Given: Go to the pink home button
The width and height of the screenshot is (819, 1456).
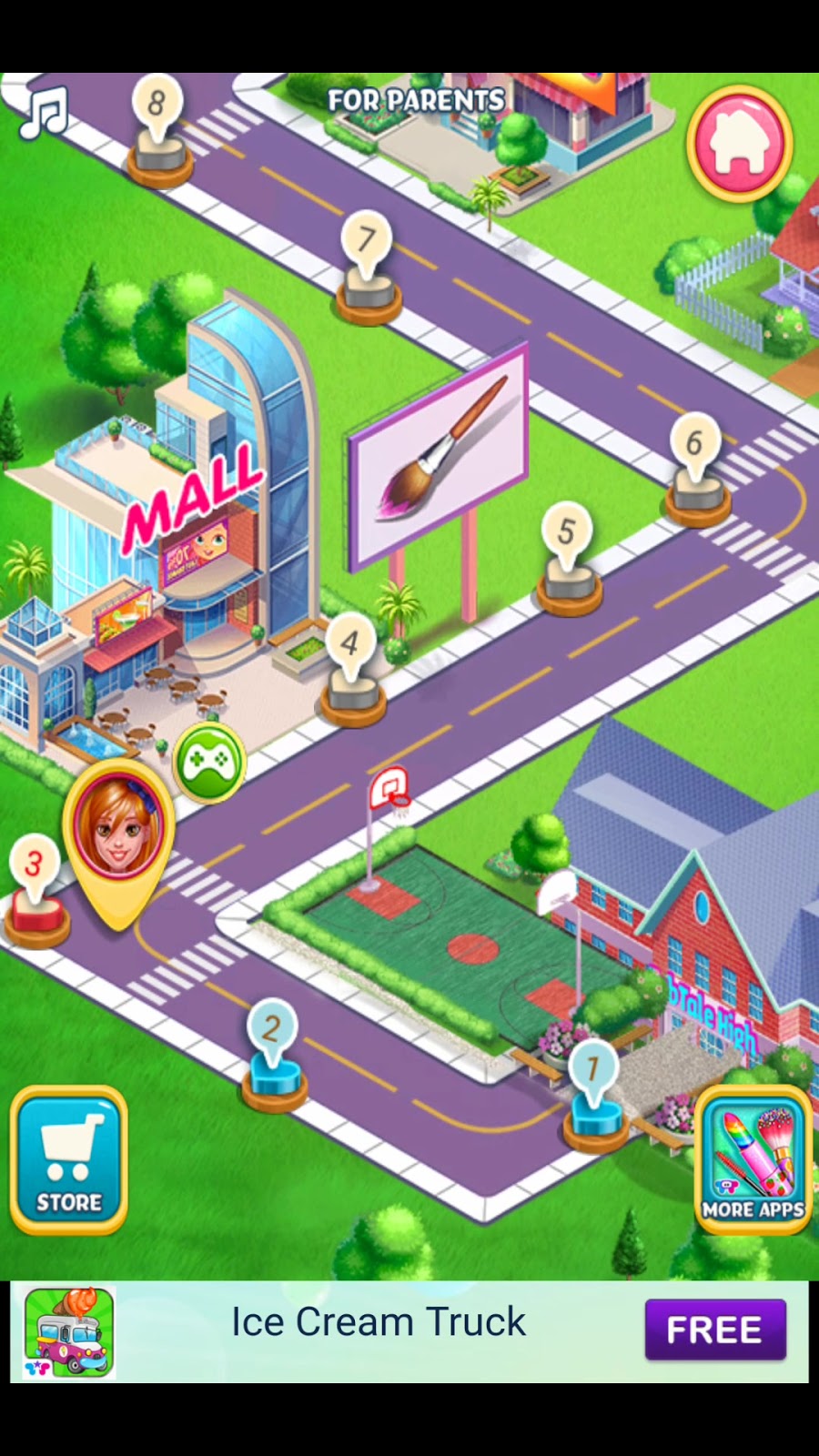Looking at the screenshot, I should [740, 144].
